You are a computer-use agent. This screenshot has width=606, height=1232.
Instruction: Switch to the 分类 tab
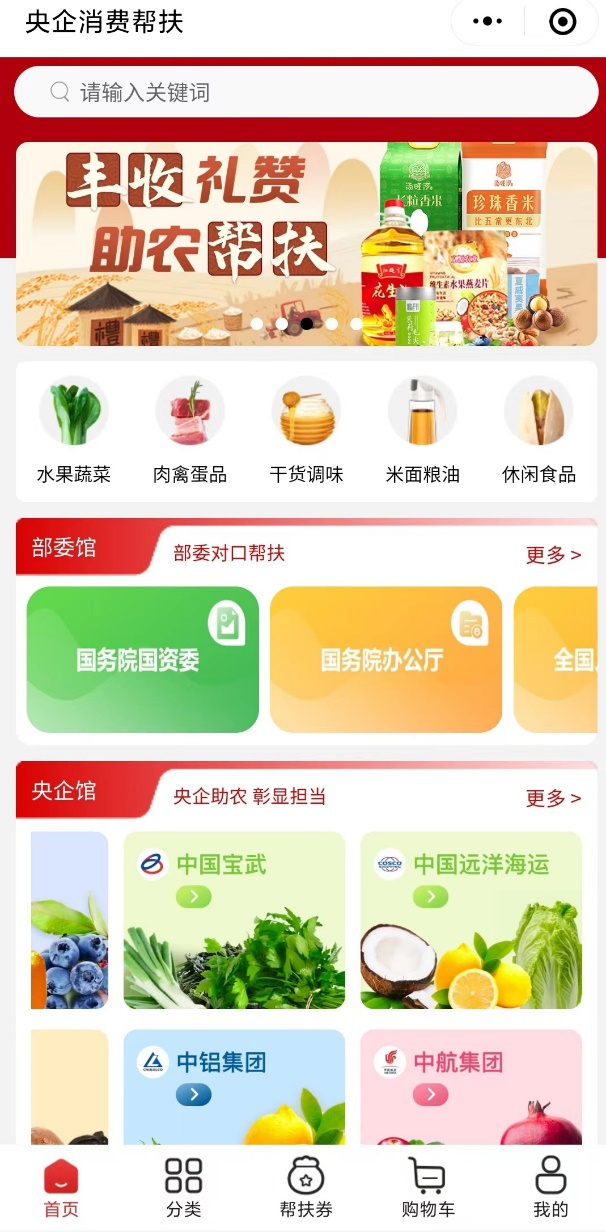(x=183, y=1188)
